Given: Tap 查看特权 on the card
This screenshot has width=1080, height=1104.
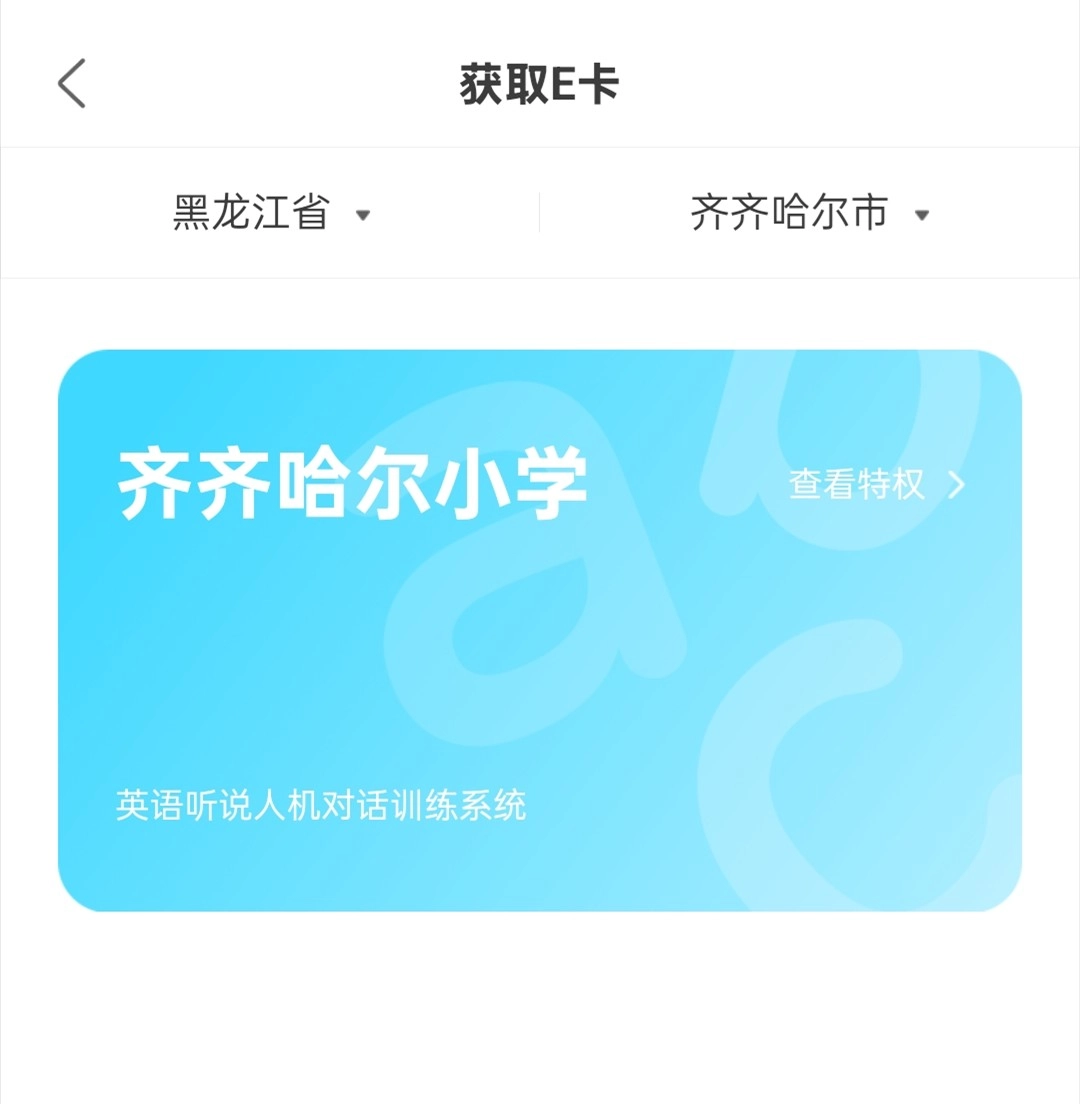Looking at the screenshot, I should [876, 485].
